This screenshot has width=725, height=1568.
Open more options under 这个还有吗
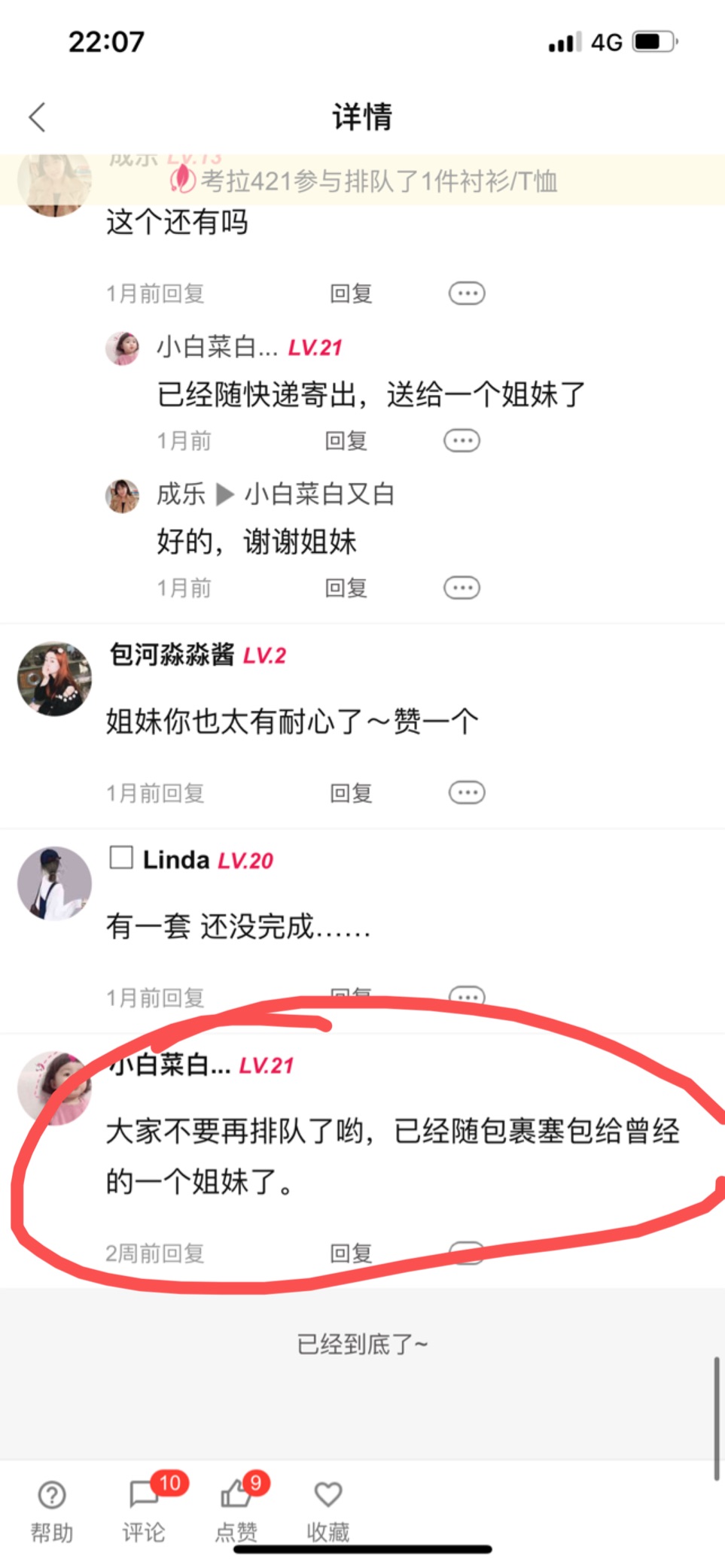point(467,293)
